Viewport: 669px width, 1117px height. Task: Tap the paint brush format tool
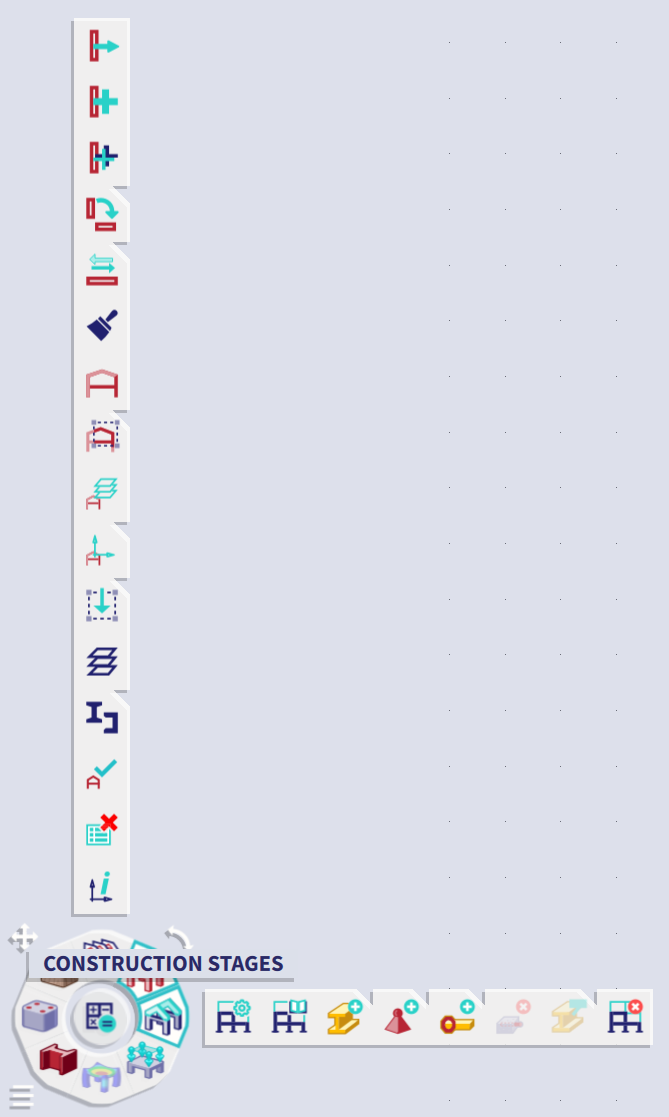[x=102, y=326]
